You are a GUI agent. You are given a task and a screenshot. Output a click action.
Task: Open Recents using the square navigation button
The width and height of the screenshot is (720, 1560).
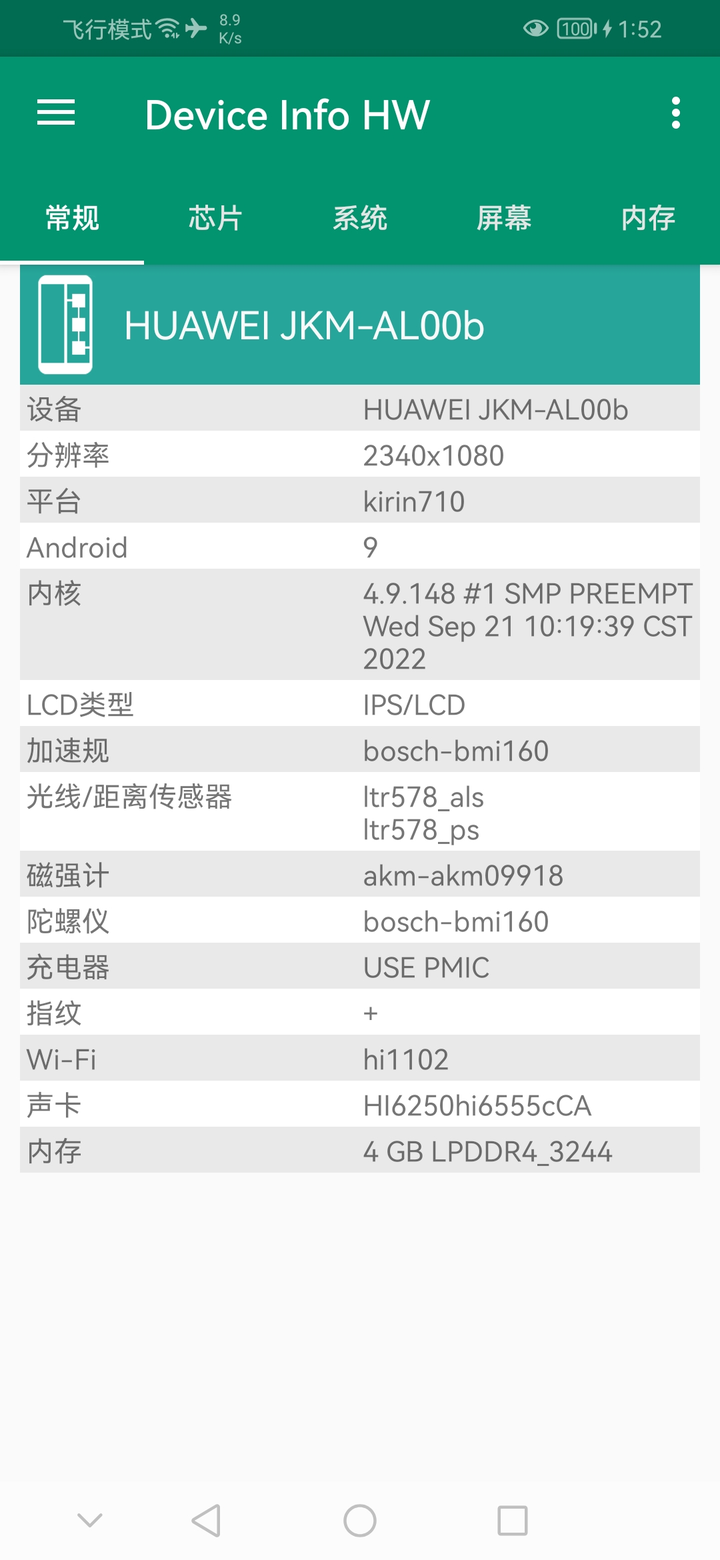[512, 1519]
